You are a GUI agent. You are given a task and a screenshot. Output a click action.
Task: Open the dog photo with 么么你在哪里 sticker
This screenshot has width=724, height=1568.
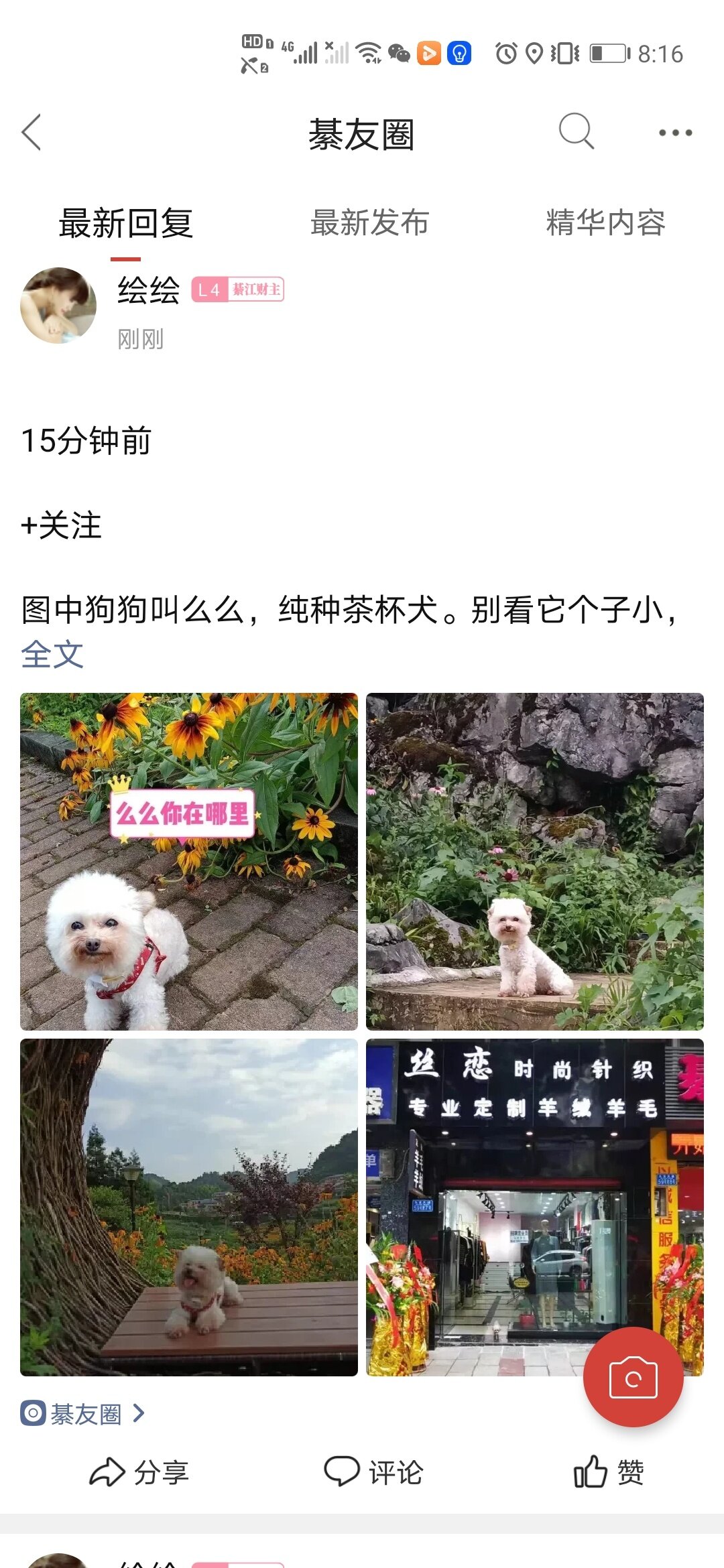click(189, 862)
